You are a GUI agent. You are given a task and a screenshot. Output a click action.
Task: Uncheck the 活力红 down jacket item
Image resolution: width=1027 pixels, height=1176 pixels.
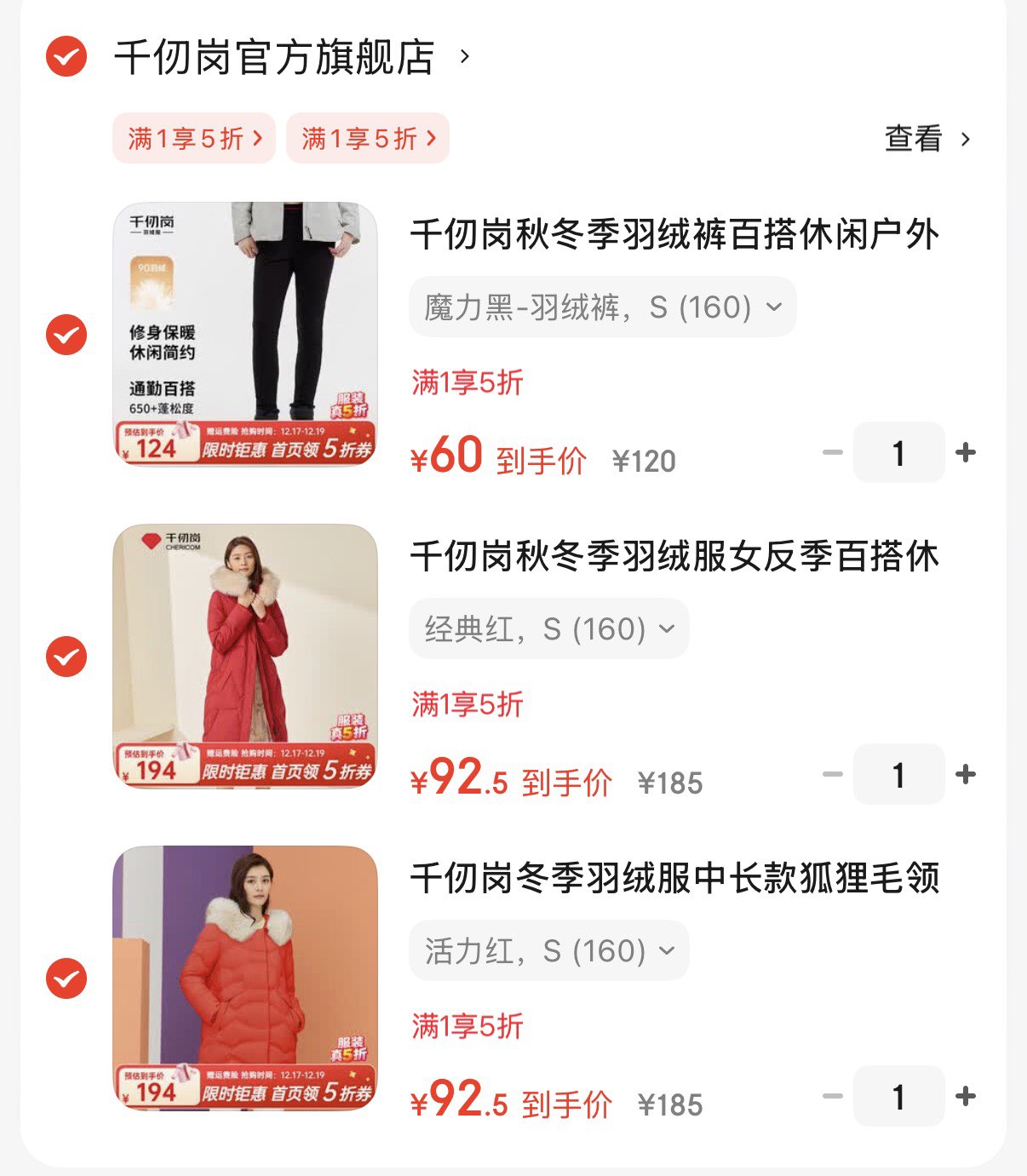pyautogui.click(x=66, y=978)
